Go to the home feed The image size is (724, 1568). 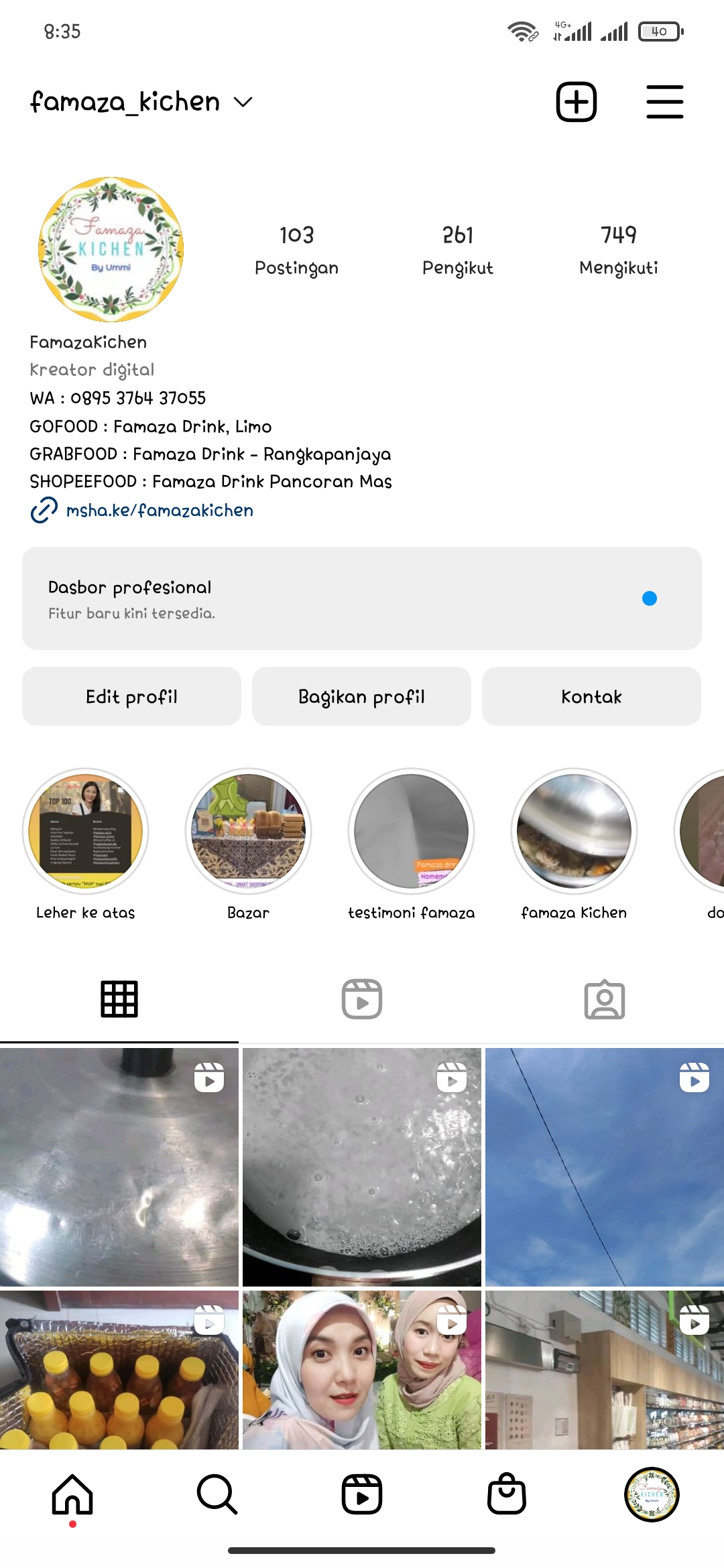click(x=72, y=1494)
